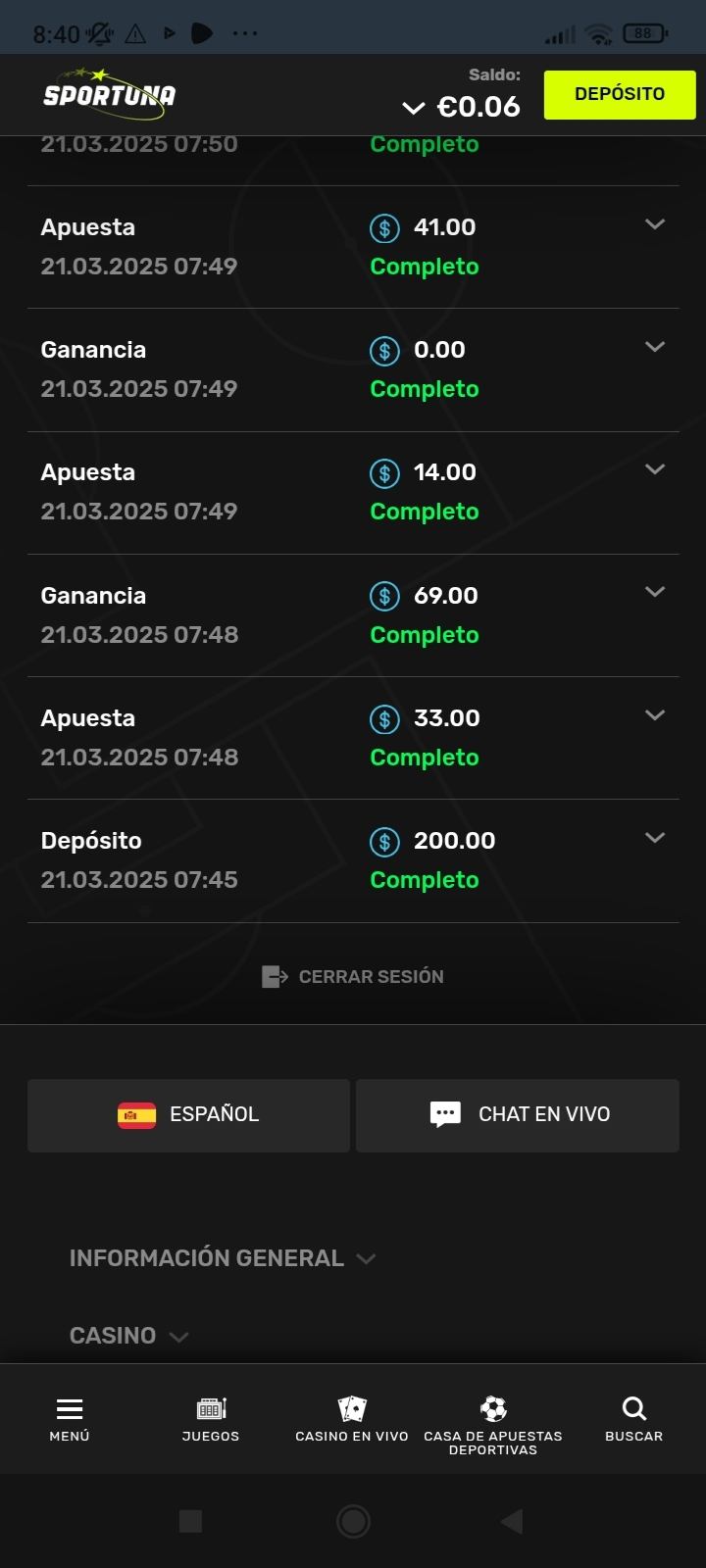Open CHAT EN VIVO support
Screen dimensions: 706x1568
518,1115
